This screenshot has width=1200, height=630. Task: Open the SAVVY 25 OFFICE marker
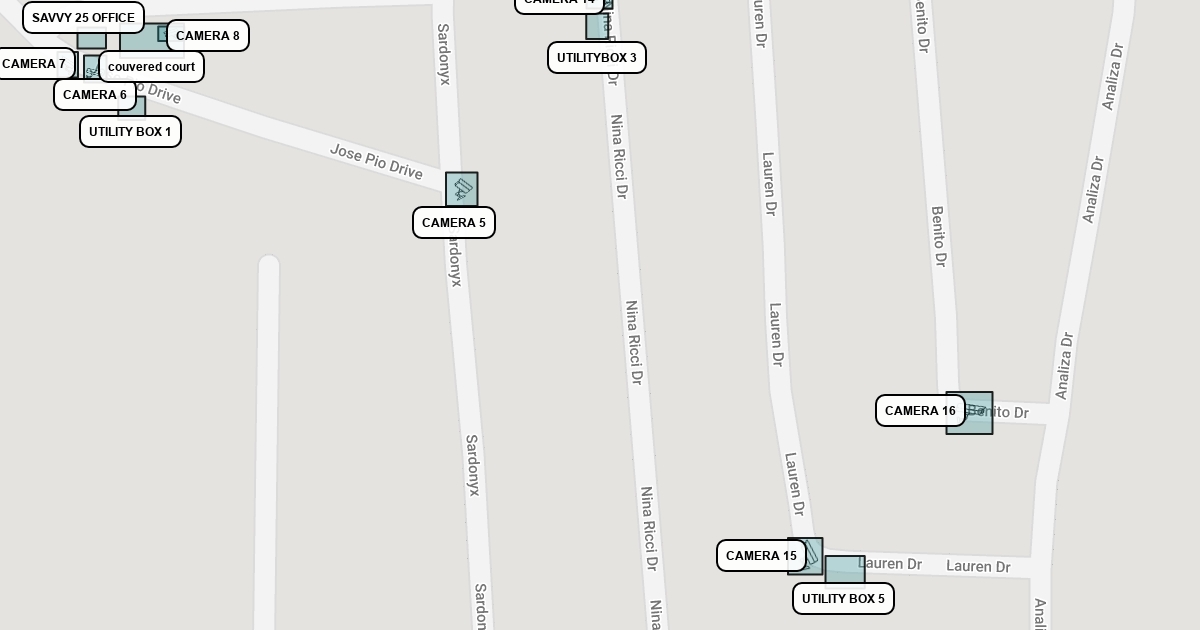coord(91,40)
